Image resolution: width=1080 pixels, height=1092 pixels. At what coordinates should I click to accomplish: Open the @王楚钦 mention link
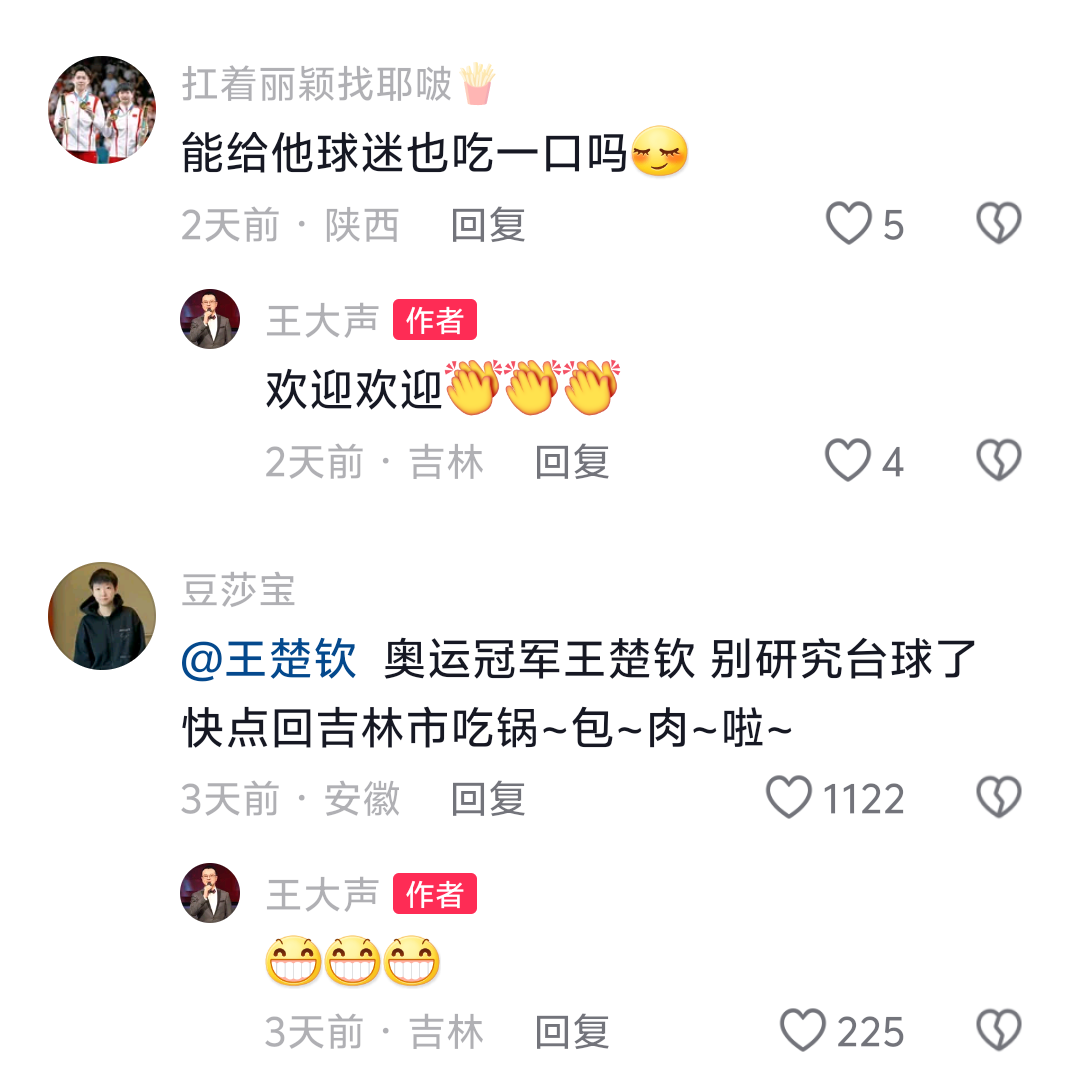(270, 662)
